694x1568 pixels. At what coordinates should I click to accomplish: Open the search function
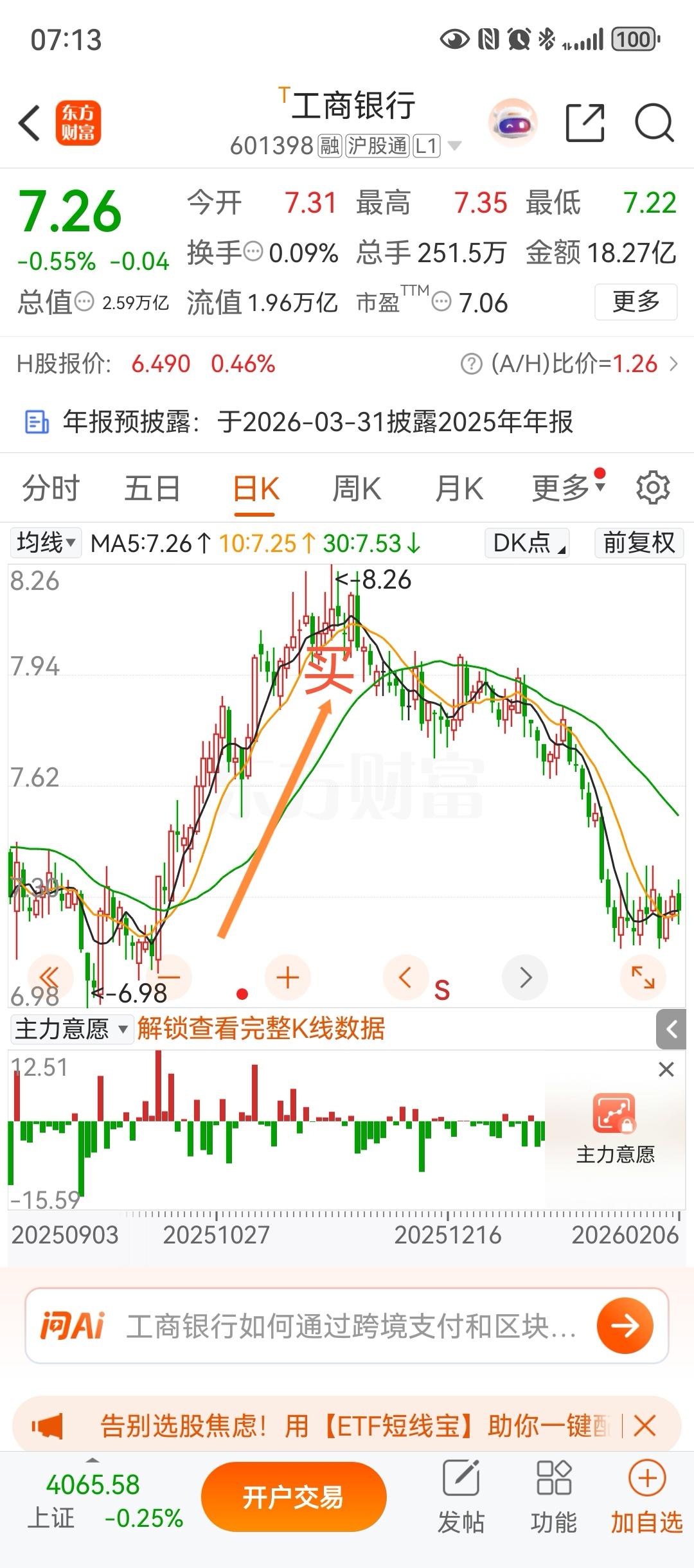[x=654, y=123]
